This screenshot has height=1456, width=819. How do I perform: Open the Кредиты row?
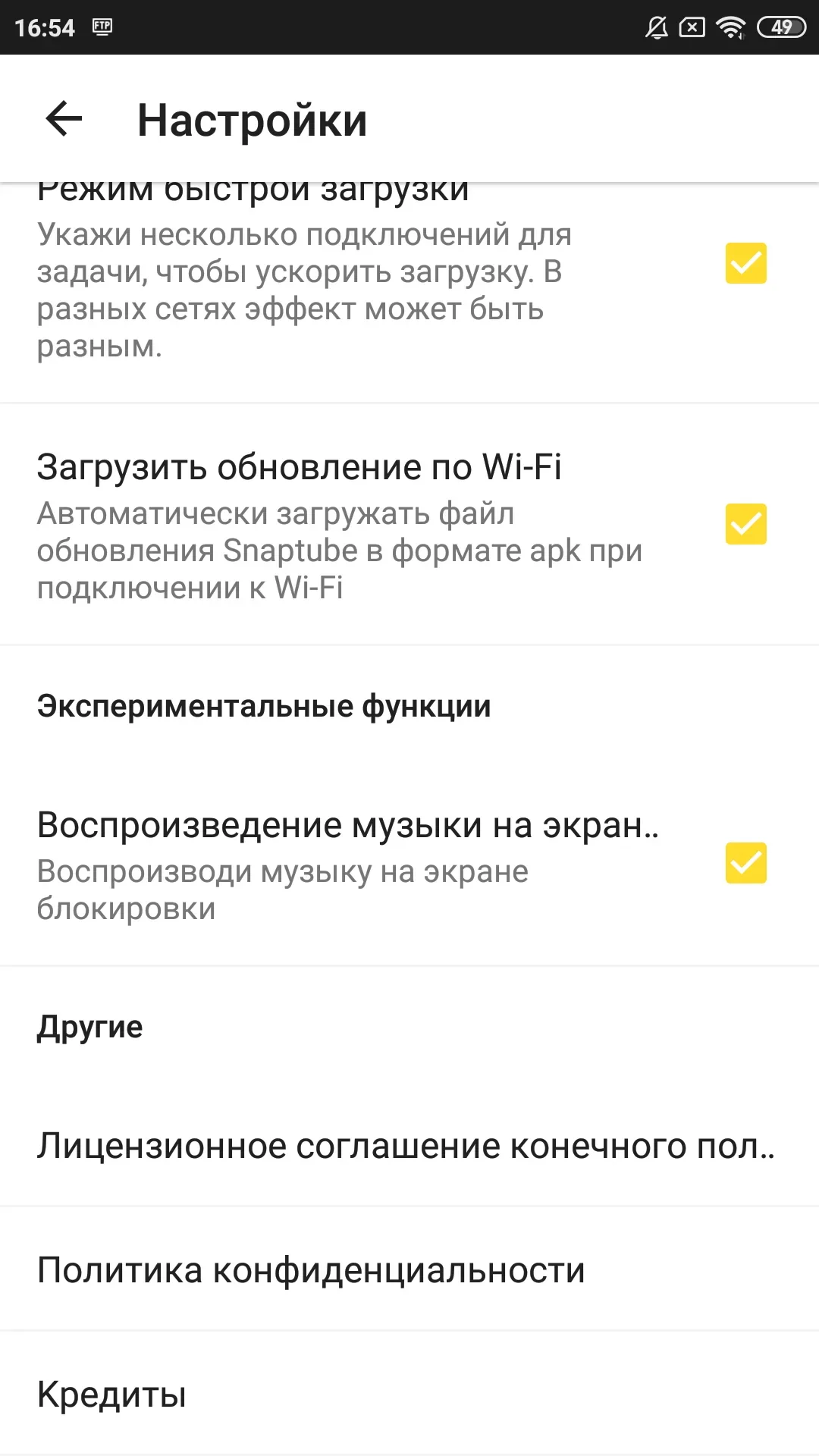pyautogui.click(x=112, y=1394)
